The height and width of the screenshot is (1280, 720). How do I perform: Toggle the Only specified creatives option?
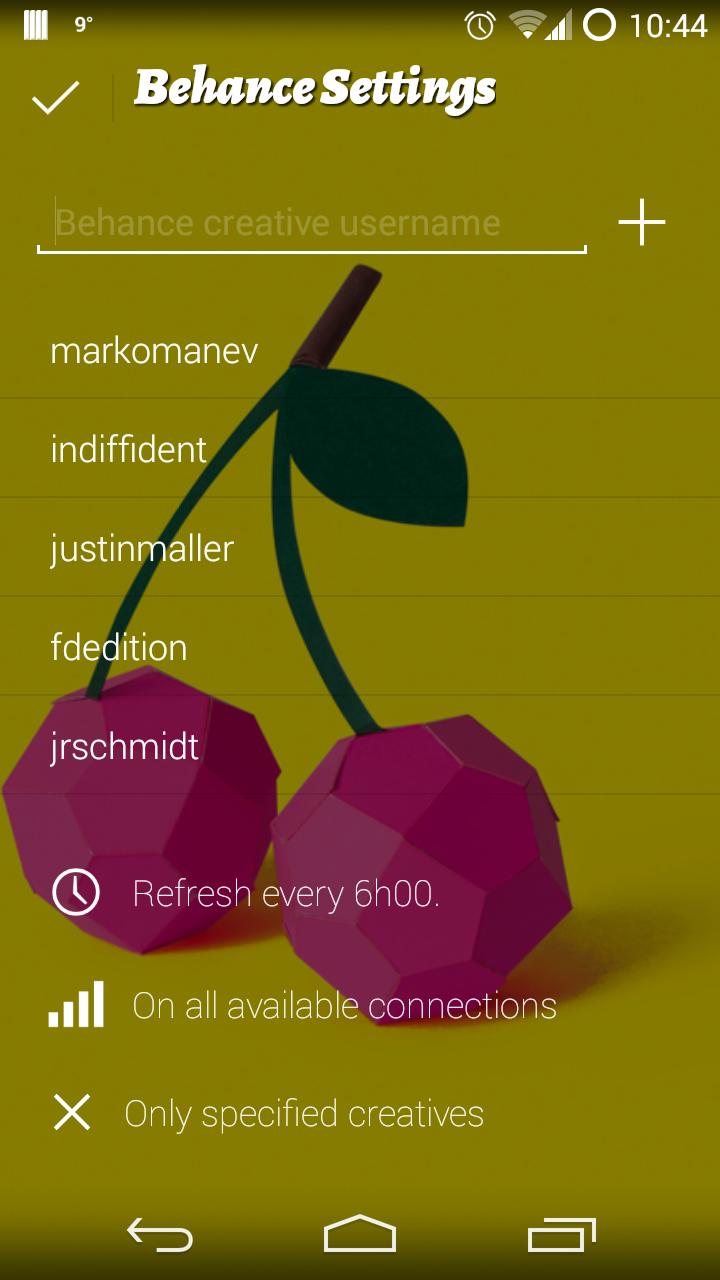coord(303,1113)
